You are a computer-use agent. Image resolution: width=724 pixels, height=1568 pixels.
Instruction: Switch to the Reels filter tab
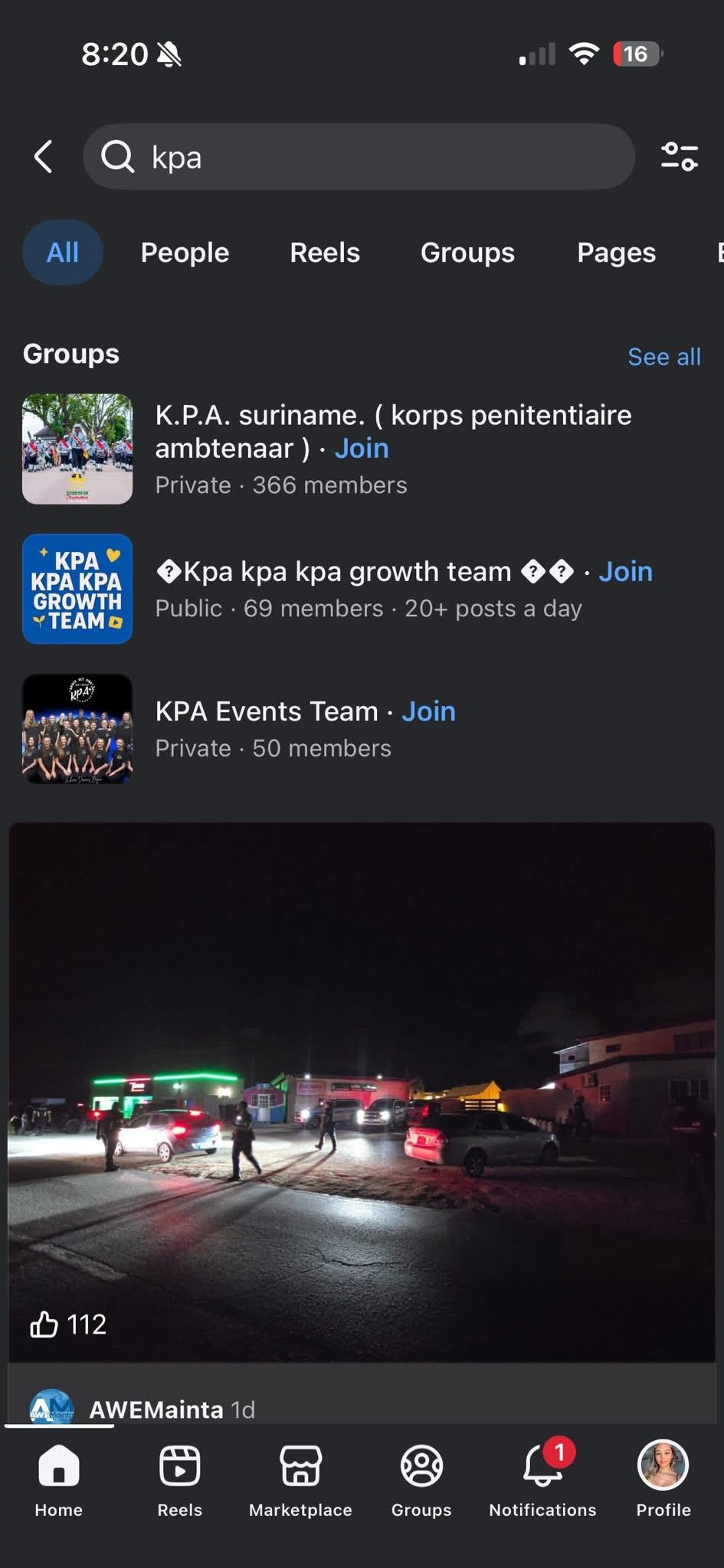pos(324,253)
